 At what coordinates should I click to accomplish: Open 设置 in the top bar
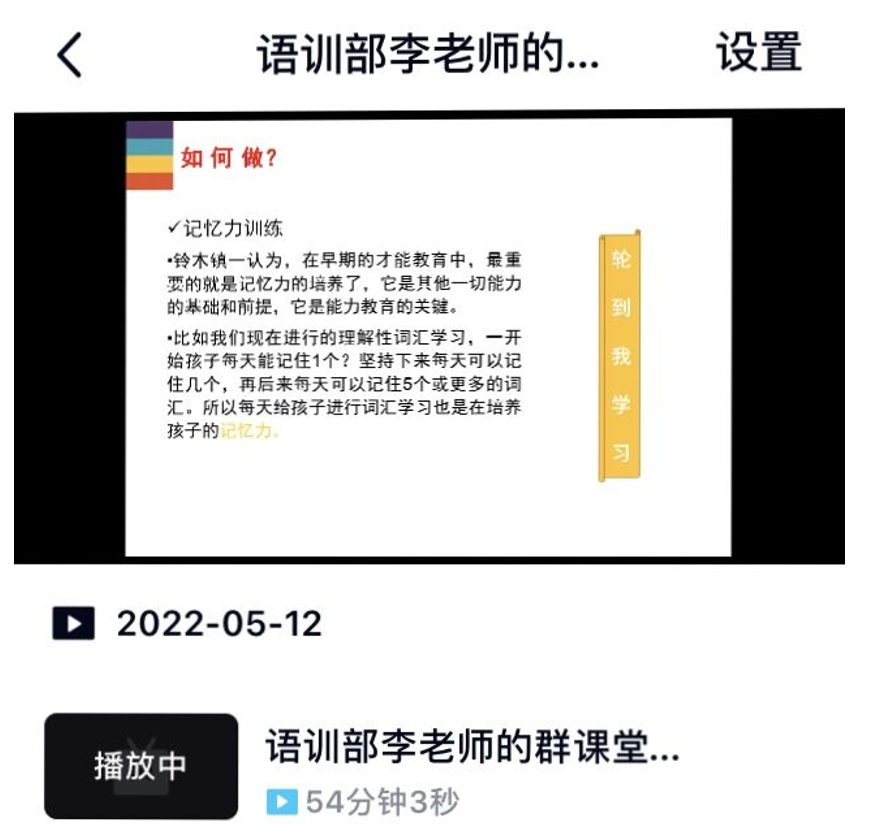(758, 53)
